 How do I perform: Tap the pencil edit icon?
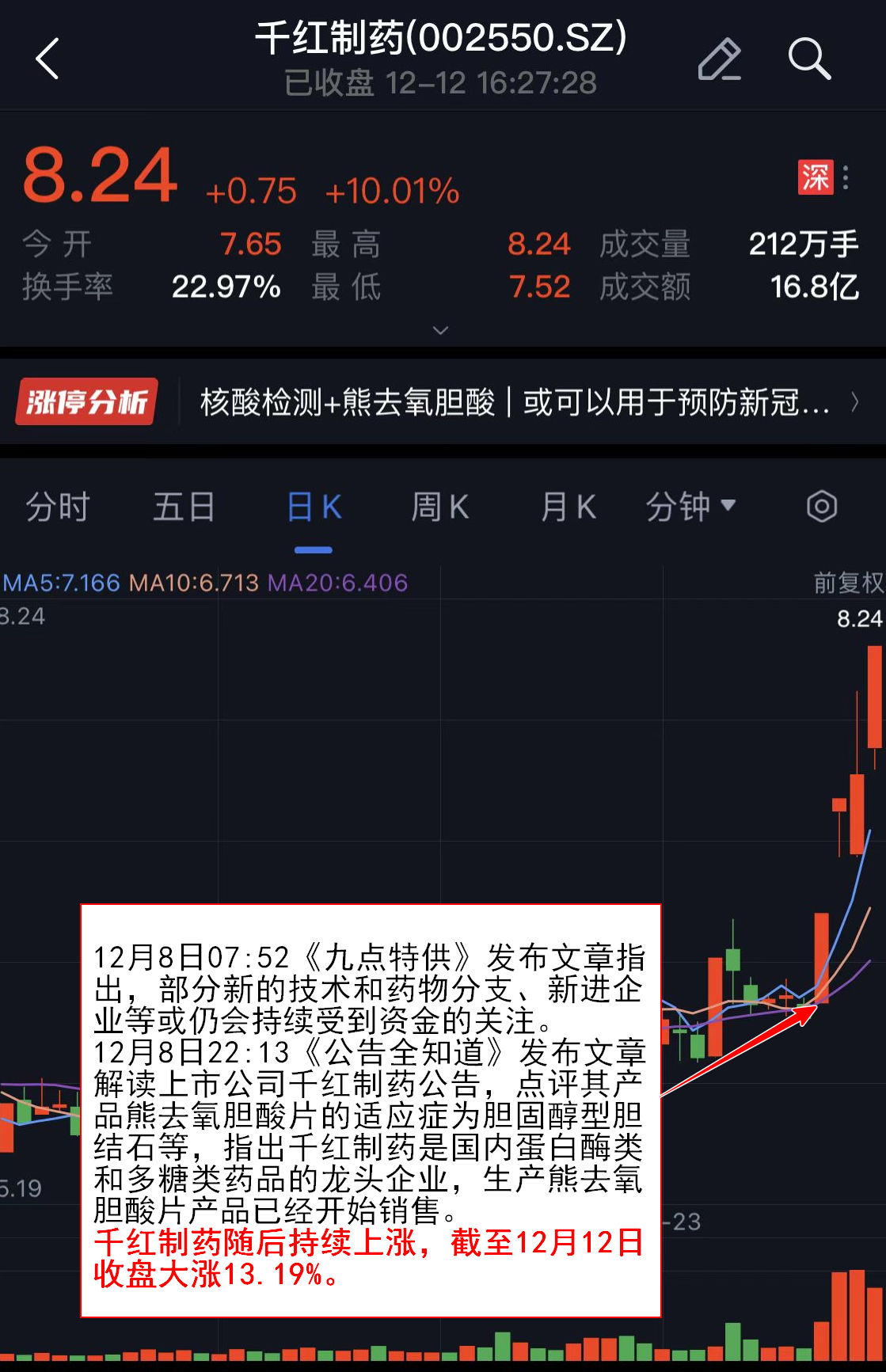point(719,59)
